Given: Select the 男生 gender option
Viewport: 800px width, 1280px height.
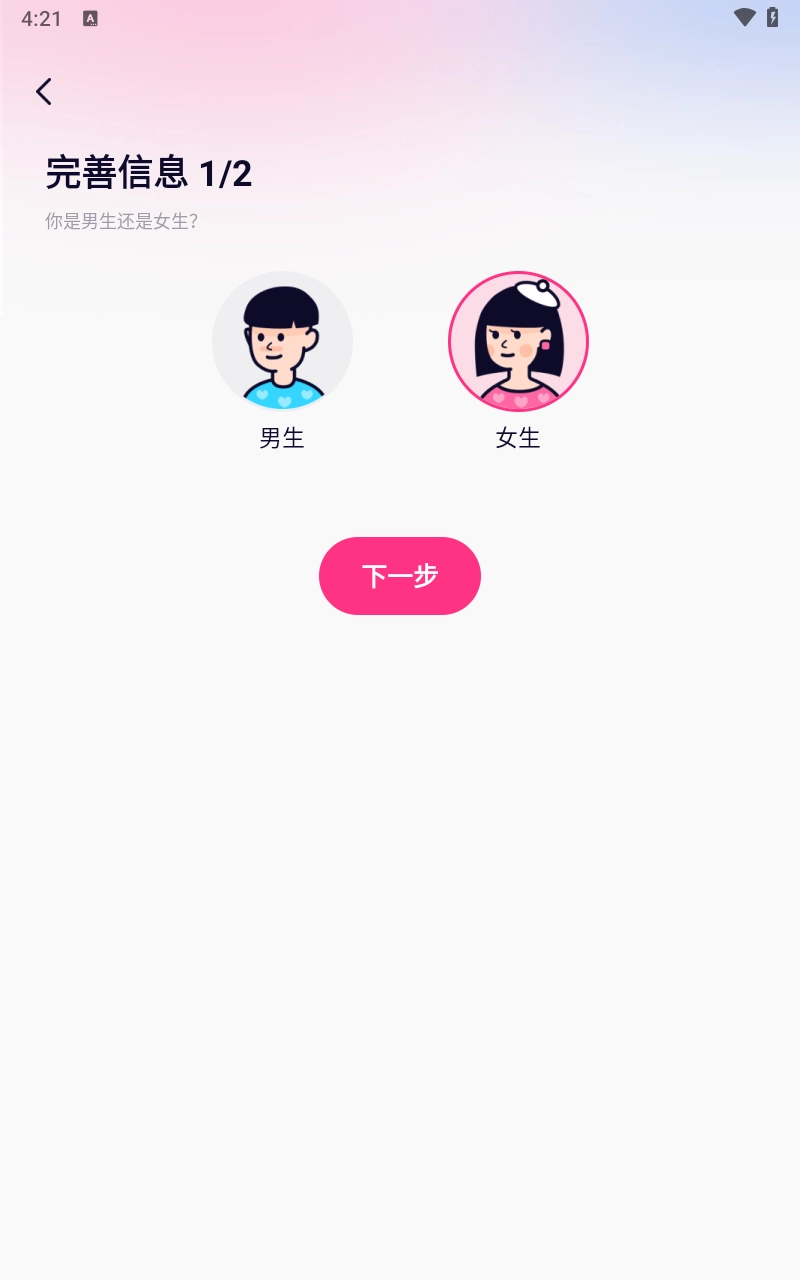Looking at the screenshot, I should click(282, 342).
